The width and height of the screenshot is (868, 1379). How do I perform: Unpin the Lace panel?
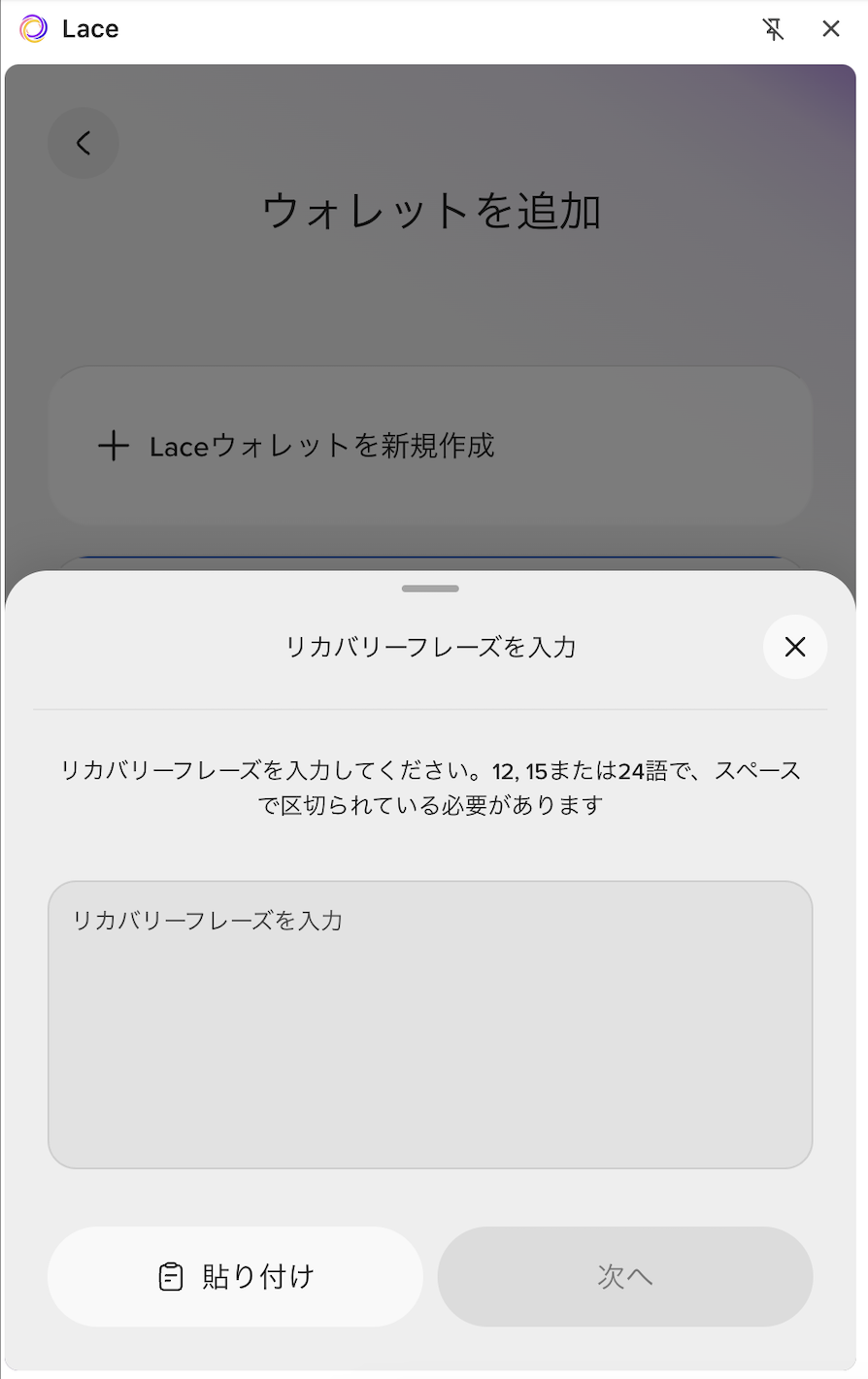tap(773, 29)
